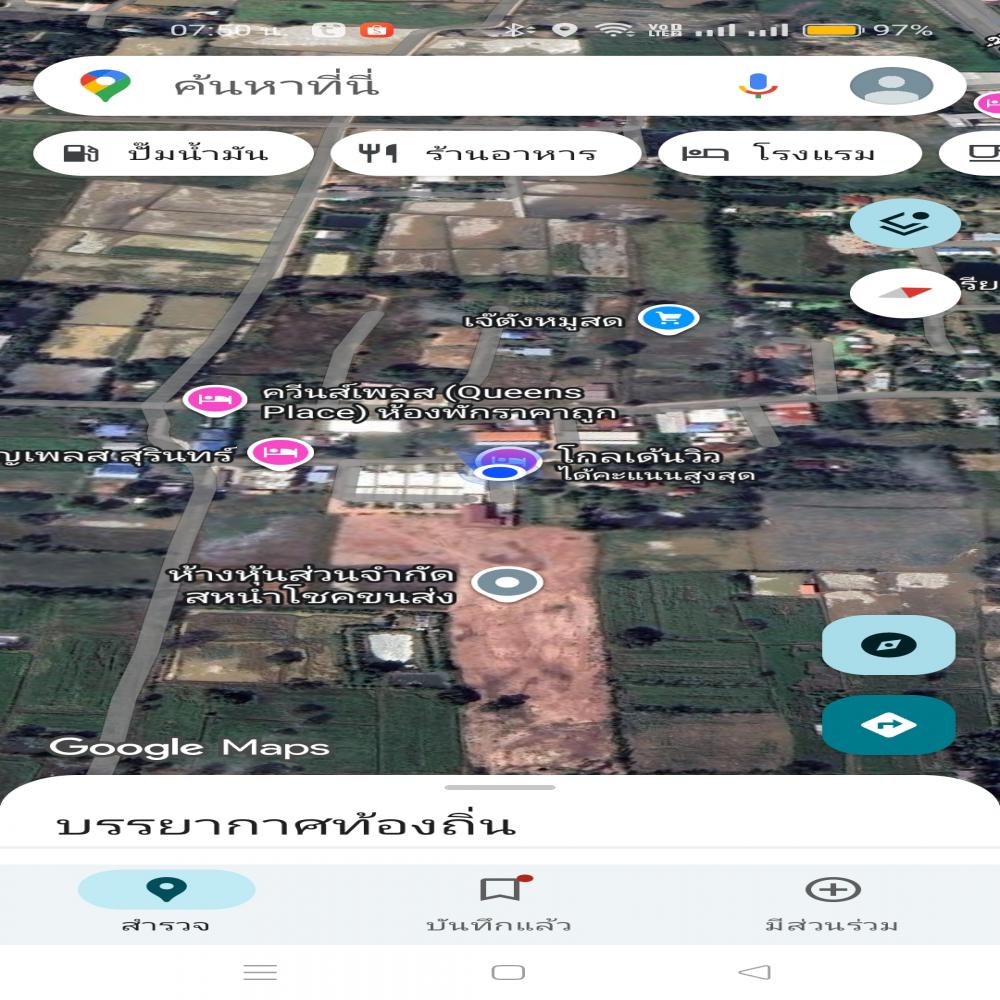Open the search box "ค้นหาที่นี่"
The width and height of the screenshot is (1000, 1000).
[400, 86]
